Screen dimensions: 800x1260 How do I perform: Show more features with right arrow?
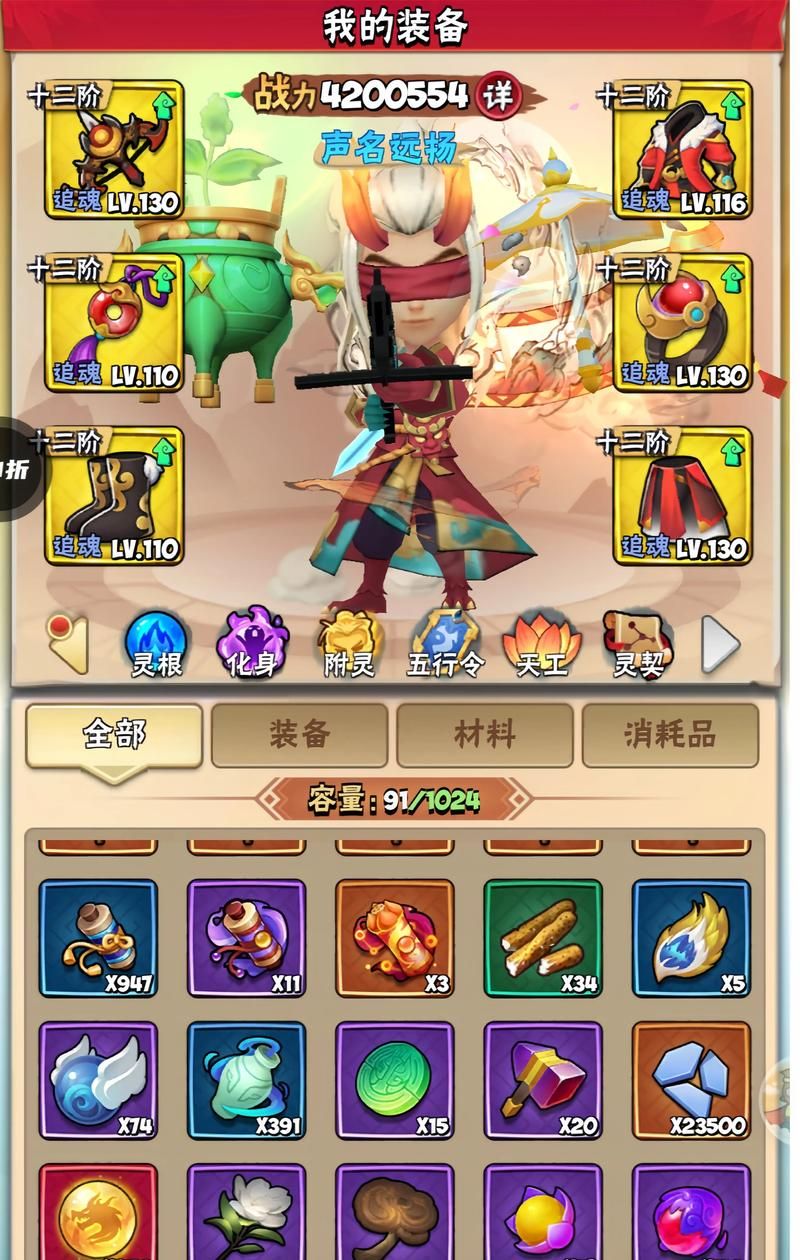click(x=719, y=645)
